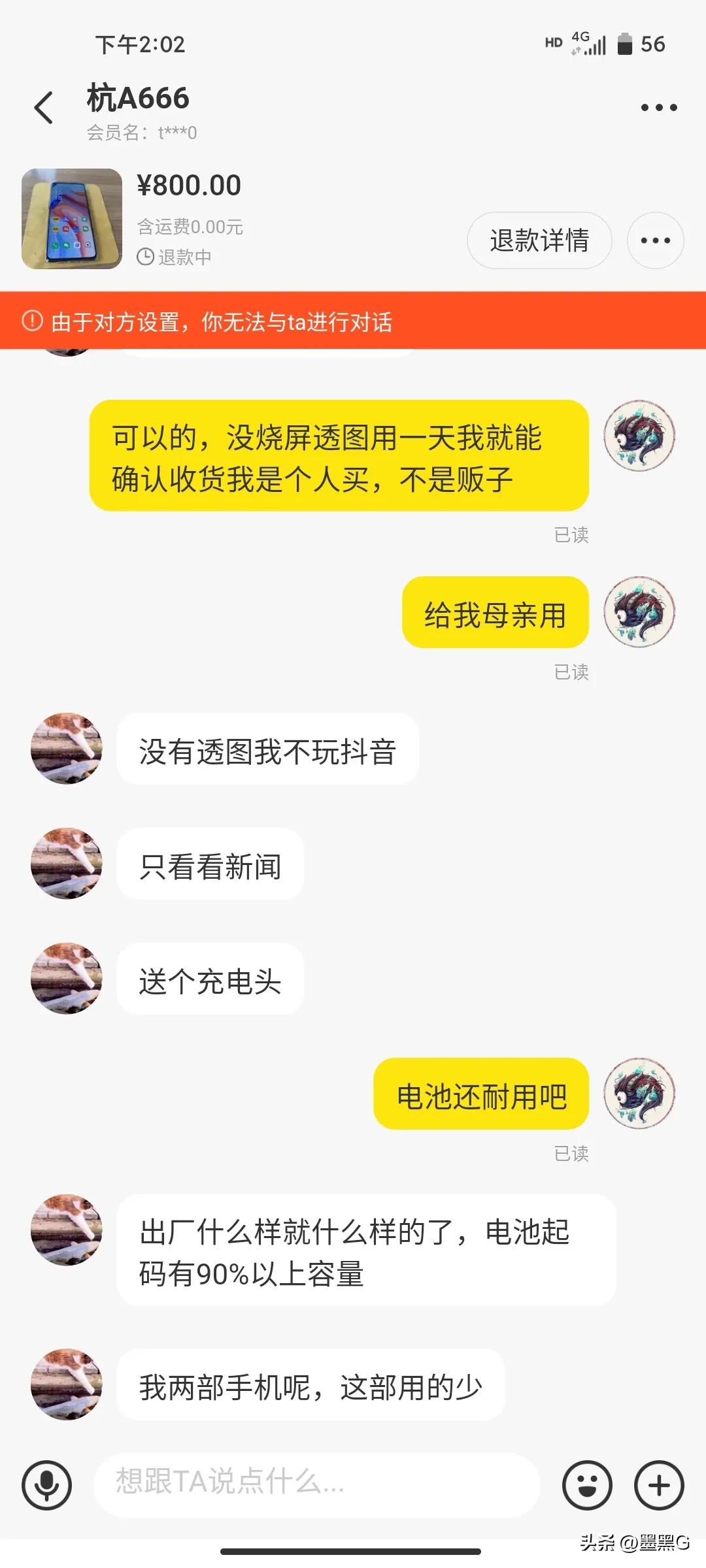Open the three-dot menu in the top bar
The image size is (706, 1568).
tap(658, 106)
